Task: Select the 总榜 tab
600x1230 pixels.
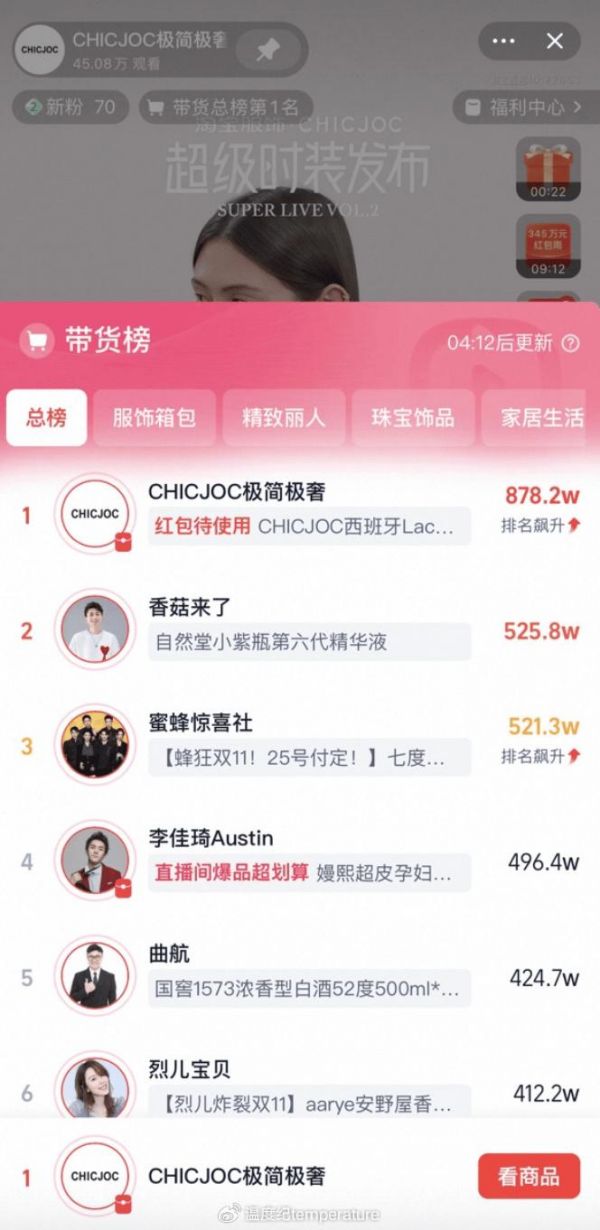Action: coord(46,417)
